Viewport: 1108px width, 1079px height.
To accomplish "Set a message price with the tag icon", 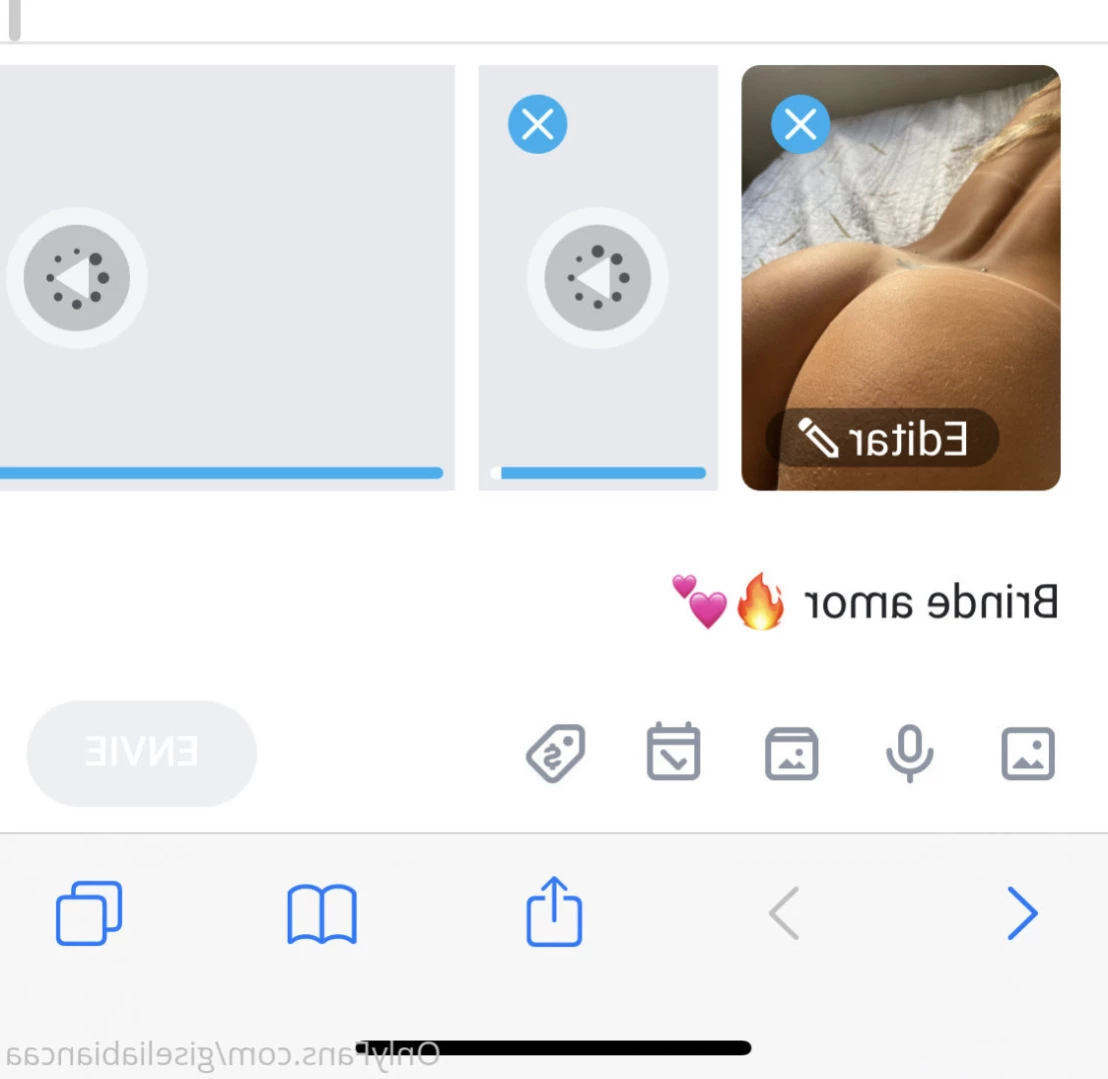I will (x=556, y=753).
